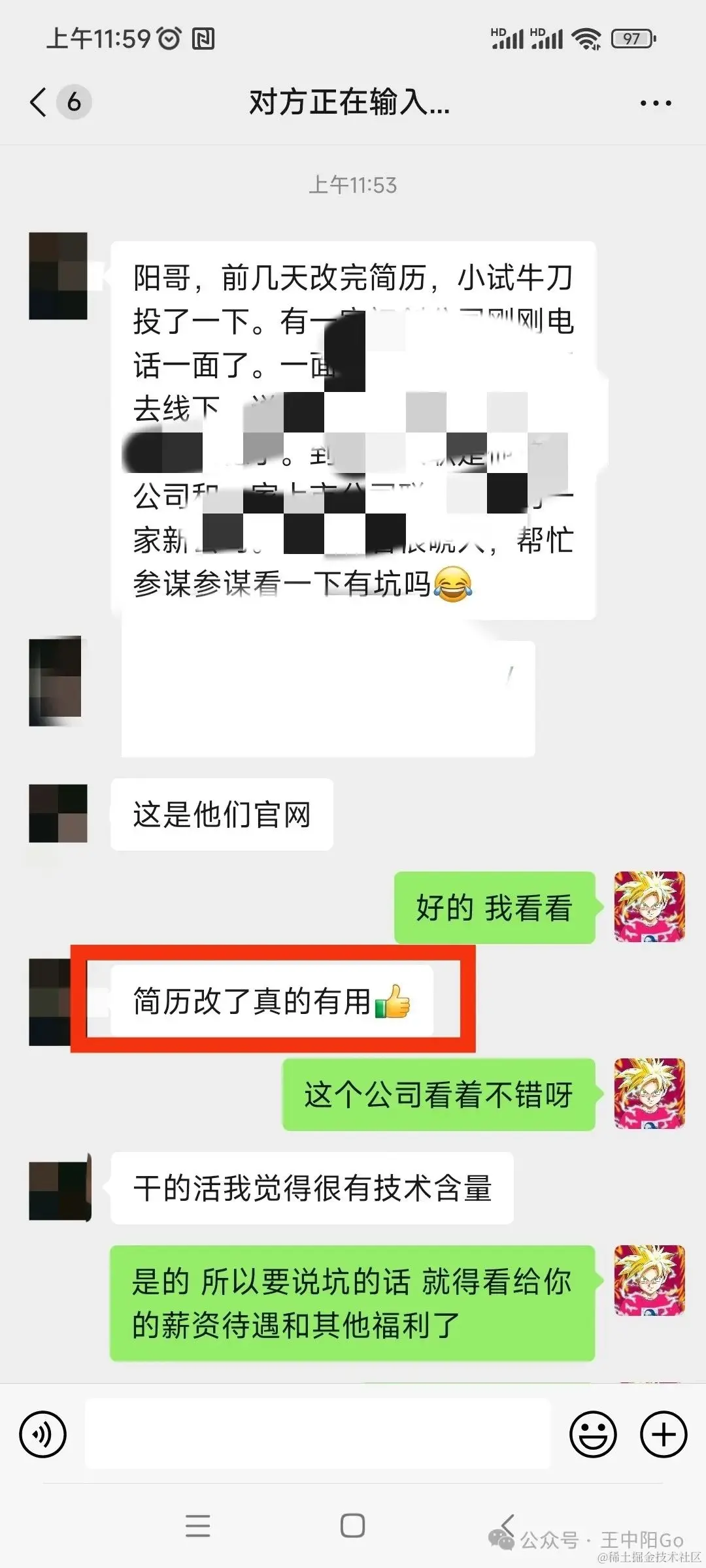The image size is (706, 1568).
Task: Open the system recent apps menu
Action: (x=197, y=1526)
